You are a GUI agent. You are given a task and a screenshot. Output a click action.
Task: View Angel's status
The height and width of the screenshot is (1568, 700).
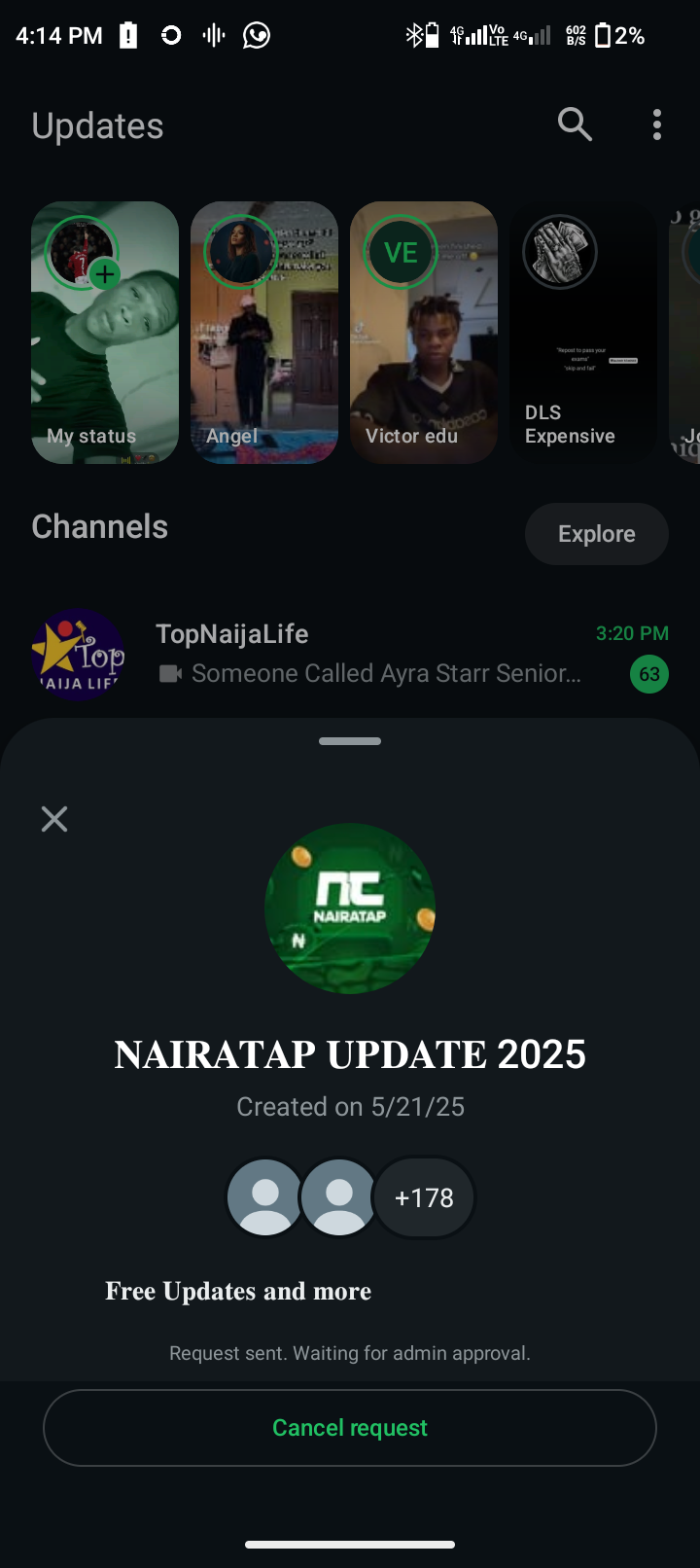pos(264,332)
